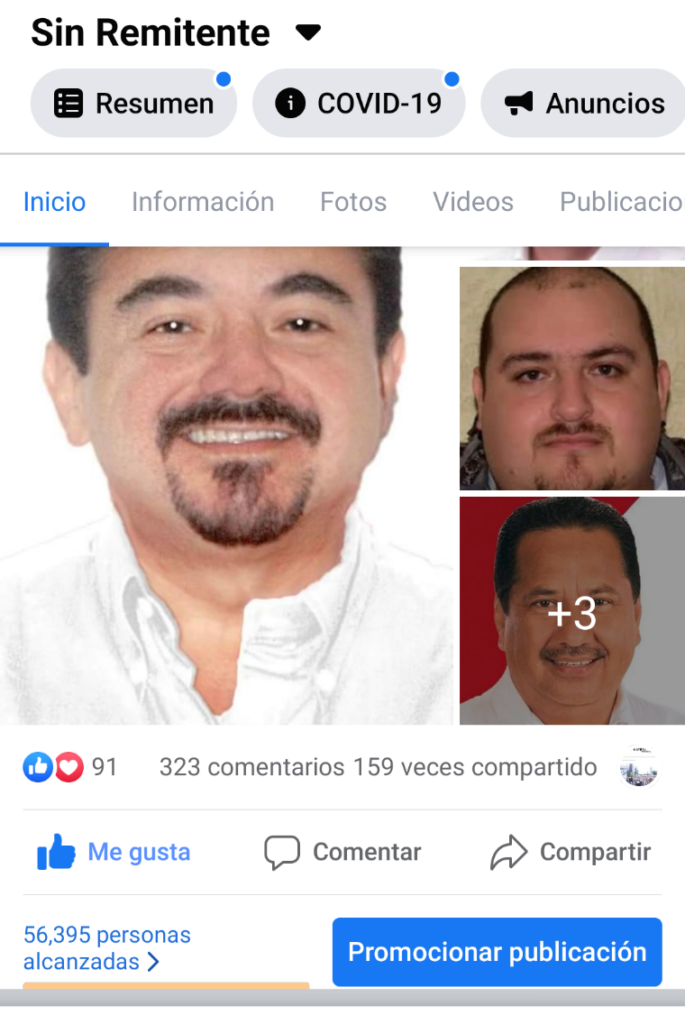The width and height of the screenshot is (685, 1024).
Task: Select the Inicio tab
Action: click(55, 202)
